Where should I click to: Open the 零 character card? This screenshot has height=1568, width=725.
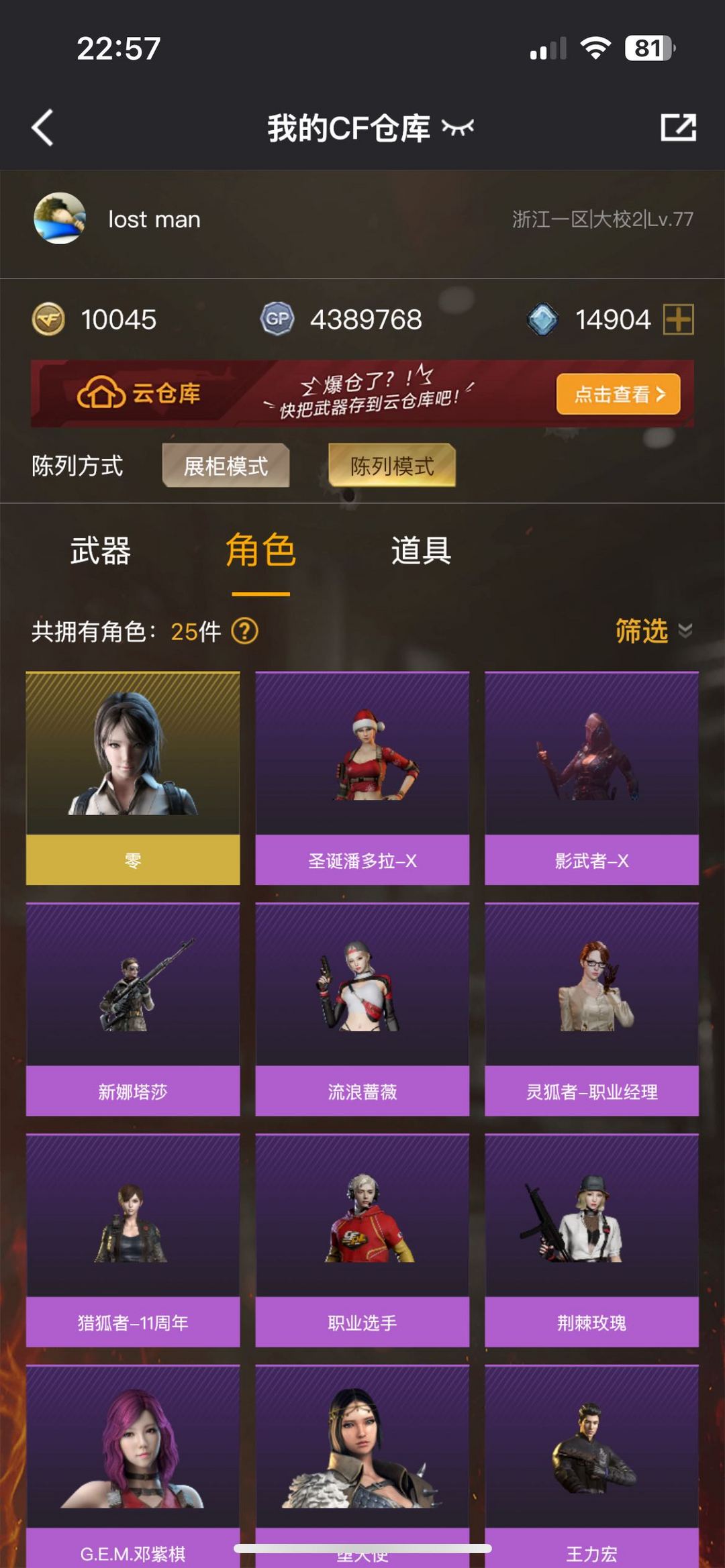click(x=133, y=778)
